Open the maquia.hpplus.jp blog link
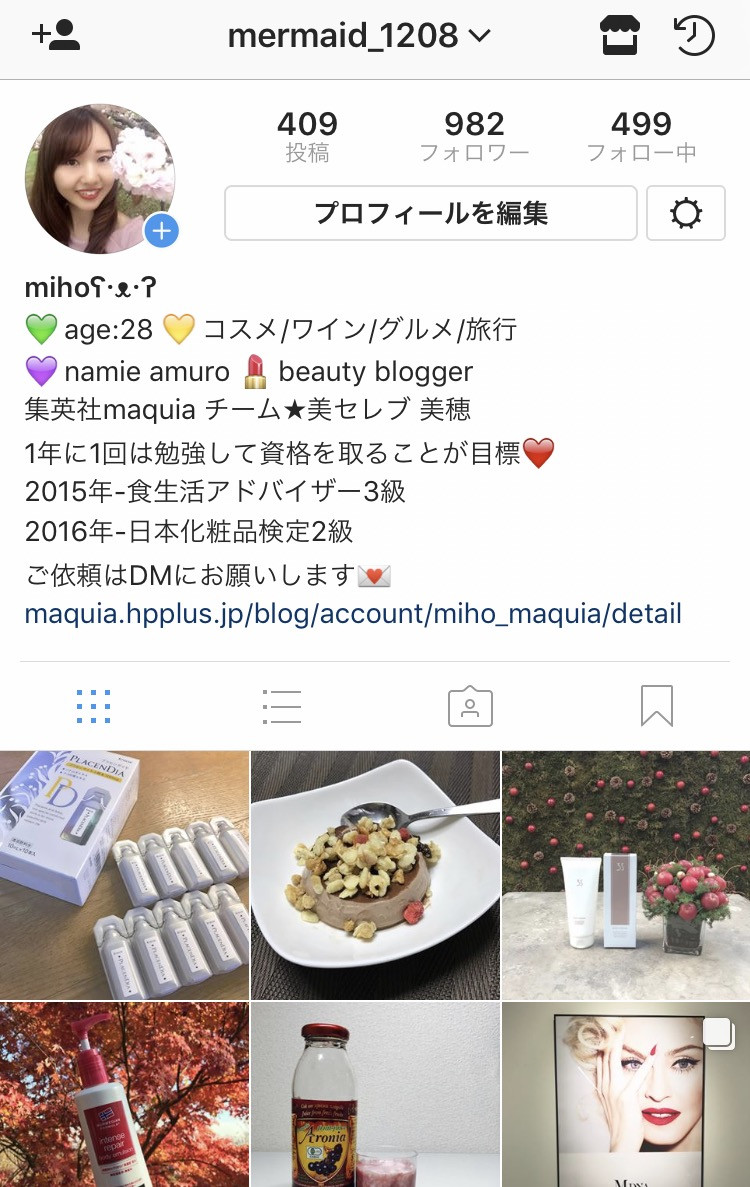The image size is (750, 1187). pos(353,613)
